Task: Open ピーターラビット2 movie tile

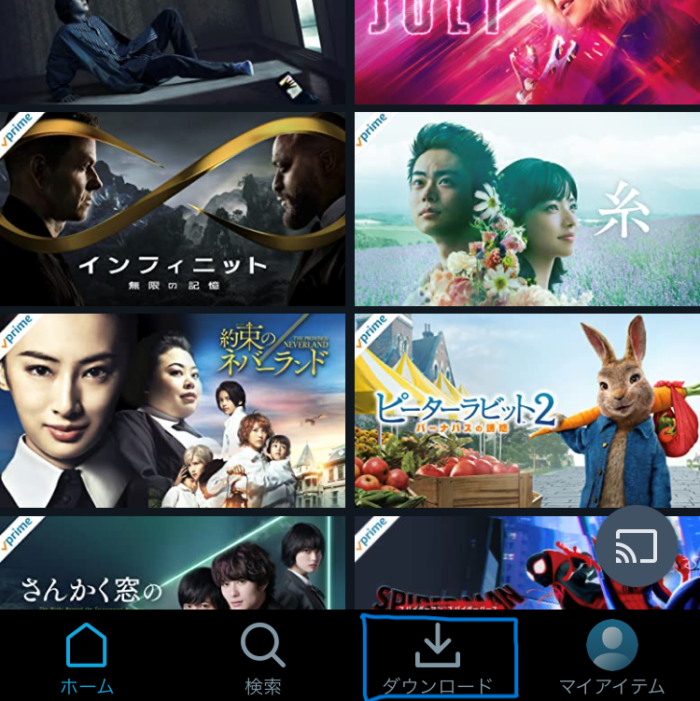Action: pyautogui.click(x=527, y=410)
